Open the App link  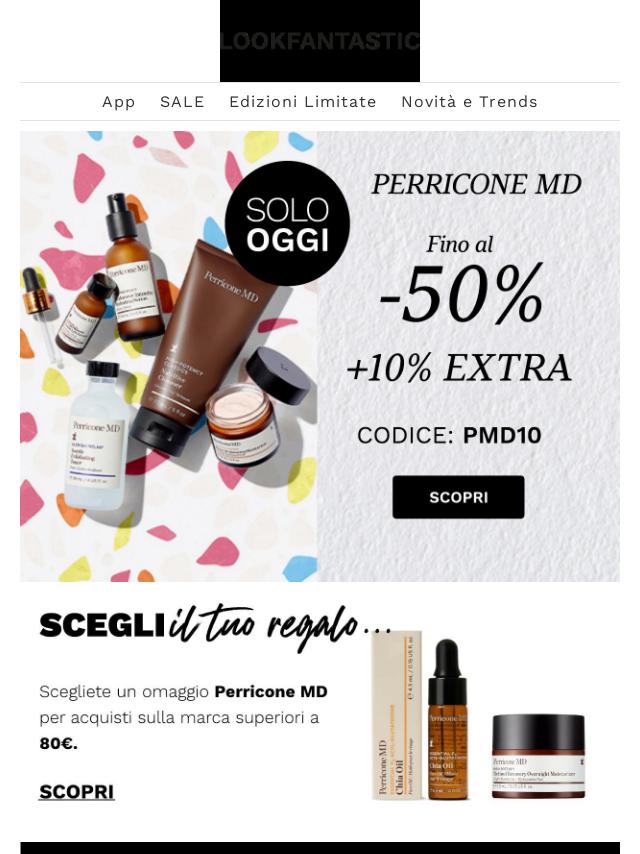tap(118, 102)
